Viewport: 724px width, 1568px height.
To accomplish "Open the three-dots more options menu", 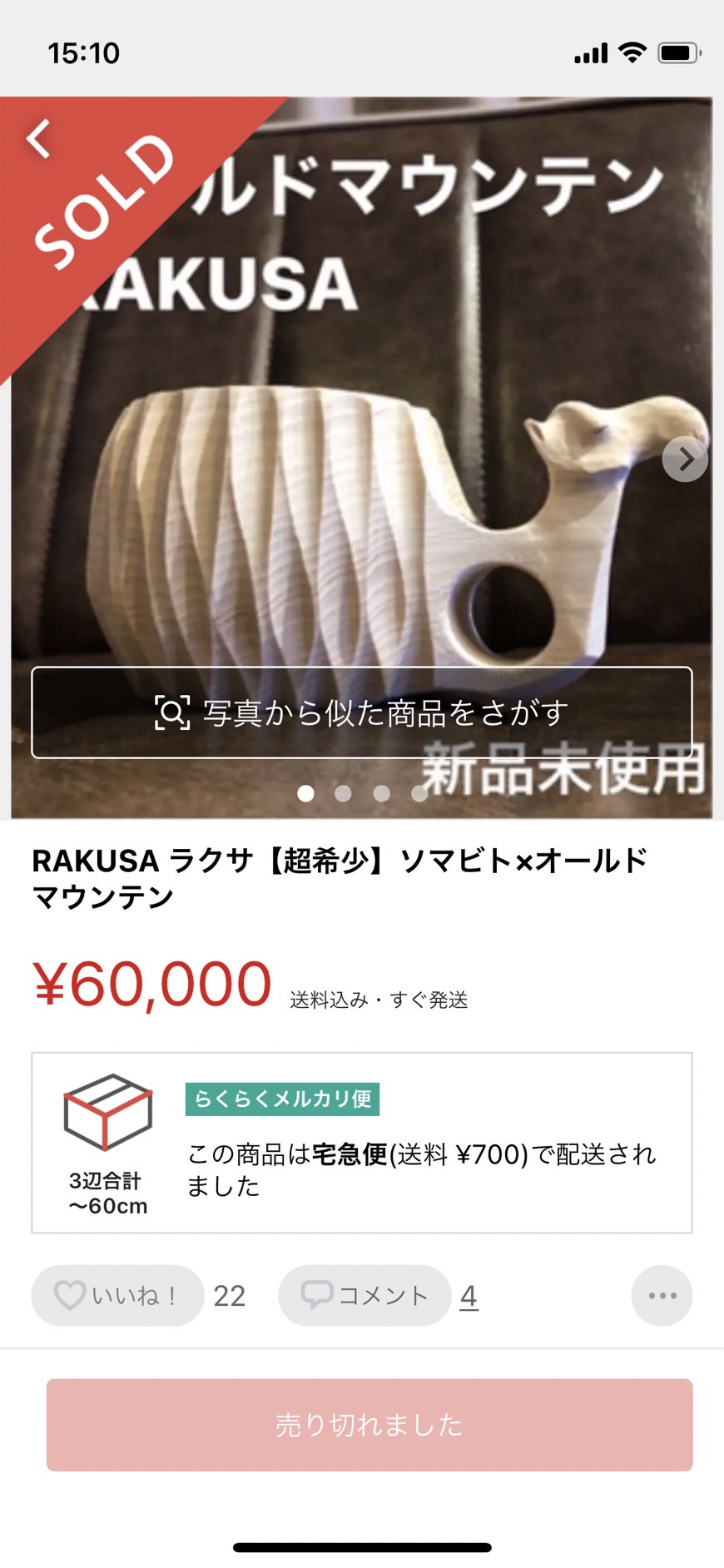I will tap(662, 1296).
